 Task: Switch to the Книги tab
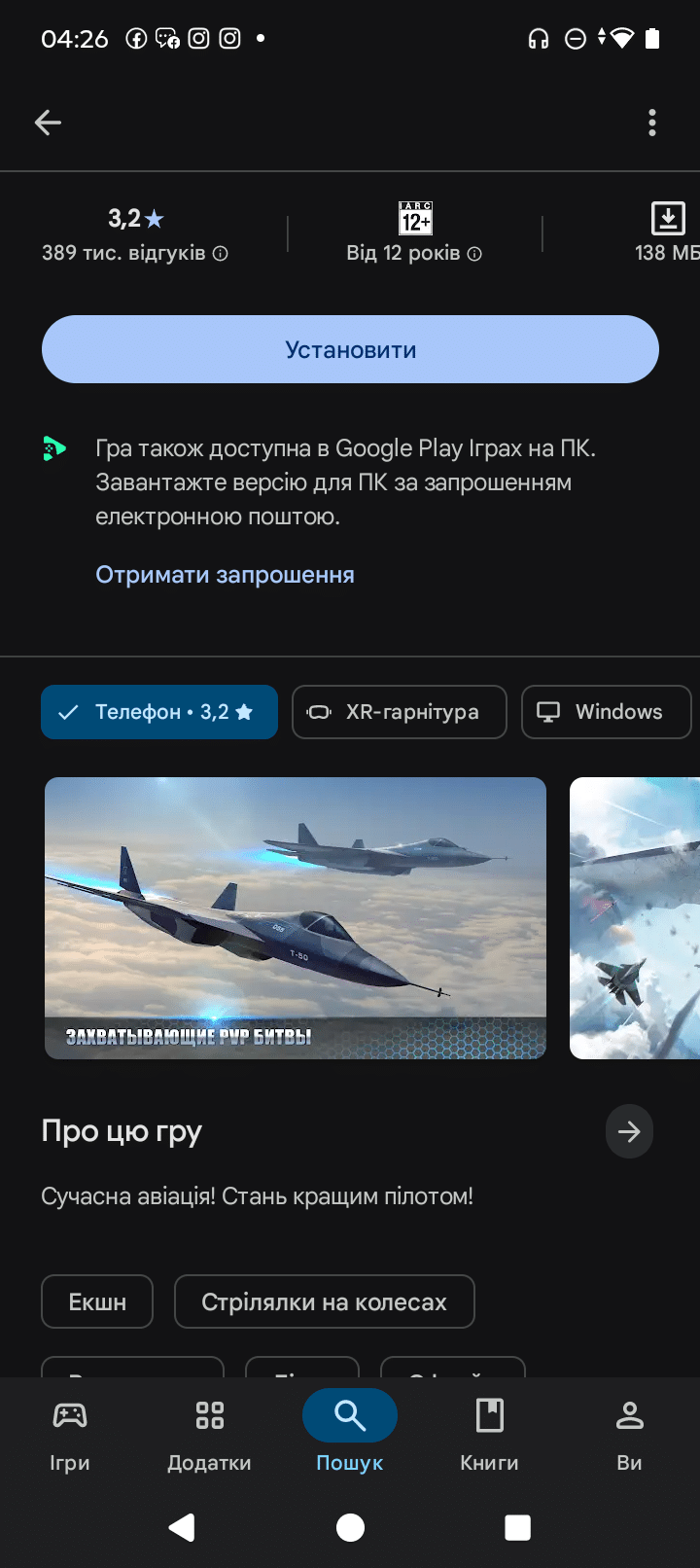(489, 1433)
